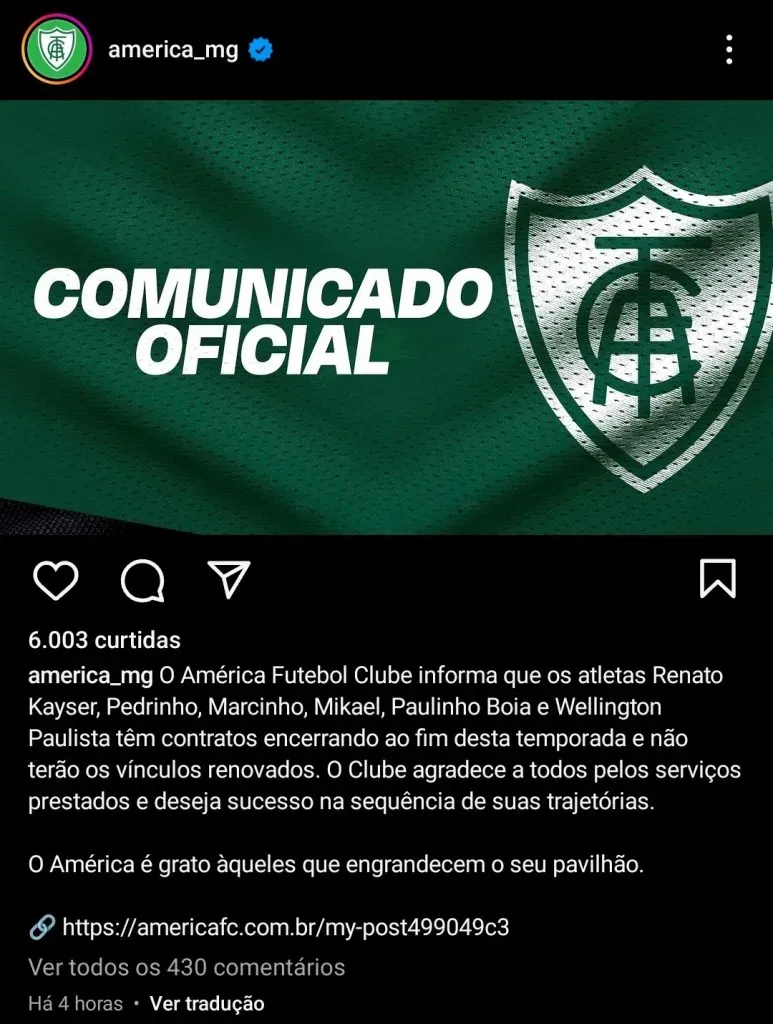This screenshot has height=1024, width=773.
Task: Open the america_mg username in post header
Action: (x=173, y=50)
